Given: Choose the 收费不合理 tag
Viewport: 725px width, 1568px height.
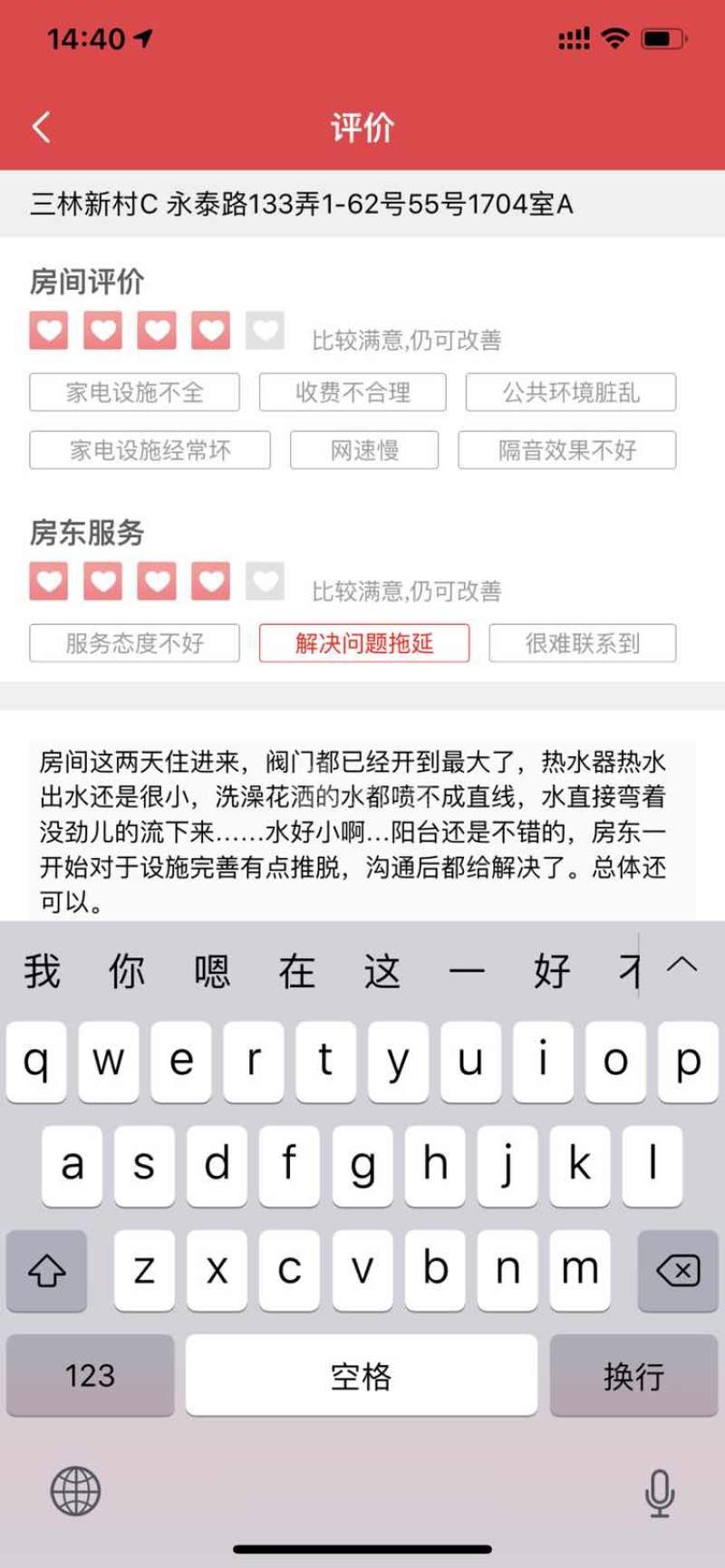Looking at the screenshot, I should pyautogui.click(x=353, y=392).
